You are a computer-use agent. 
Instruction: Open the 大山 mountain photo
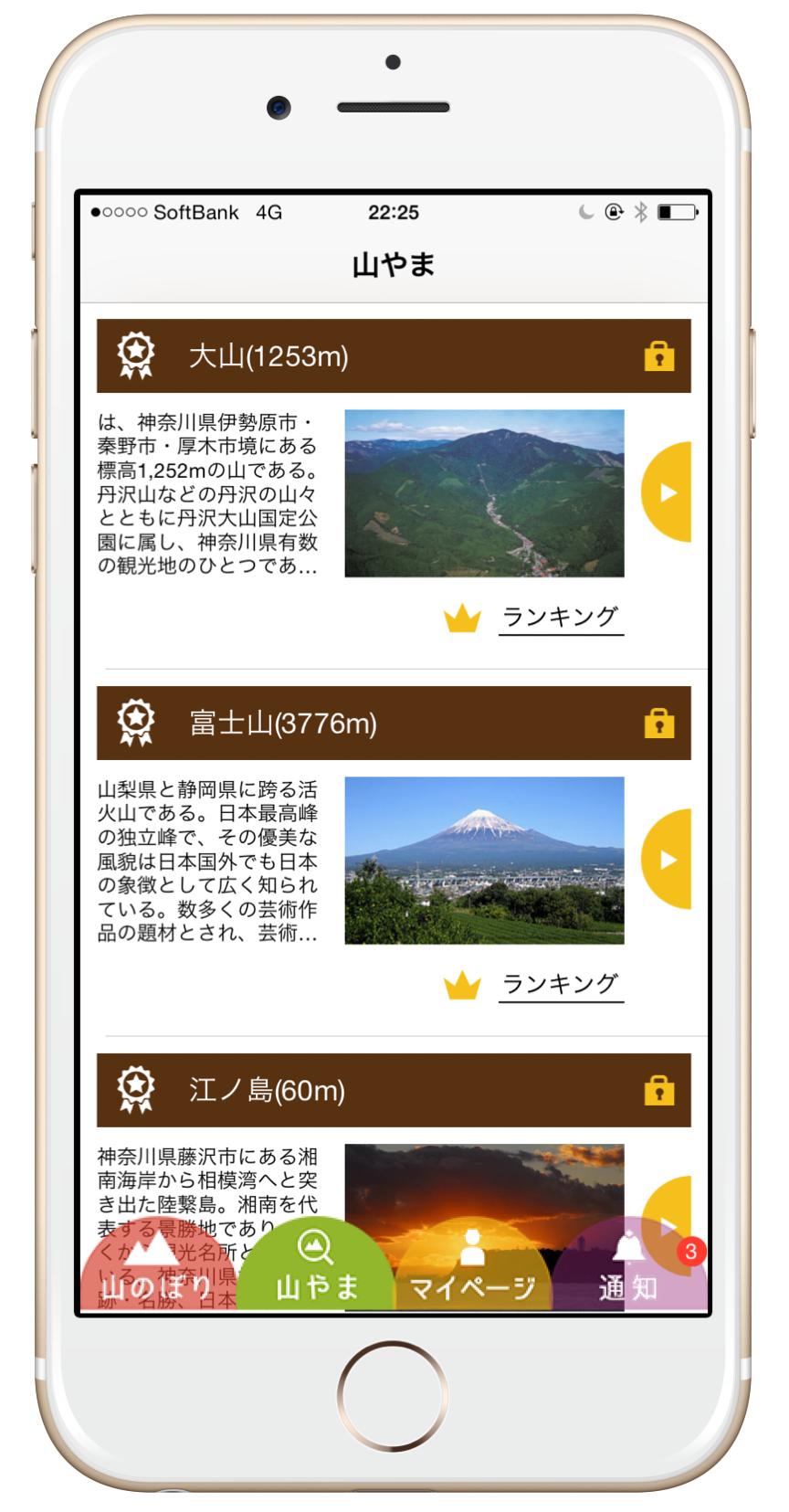click(484, 493)
